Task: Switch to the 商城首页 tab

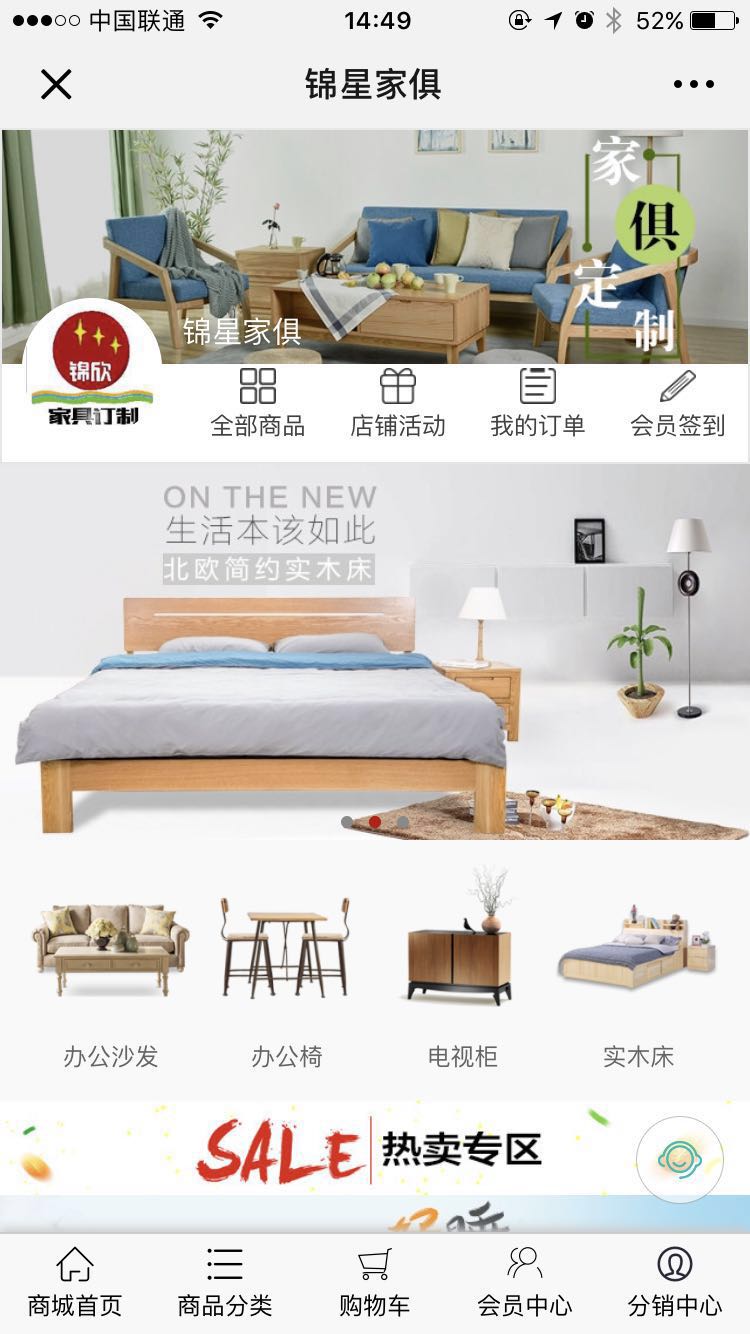Action: tap(75, 1283)
